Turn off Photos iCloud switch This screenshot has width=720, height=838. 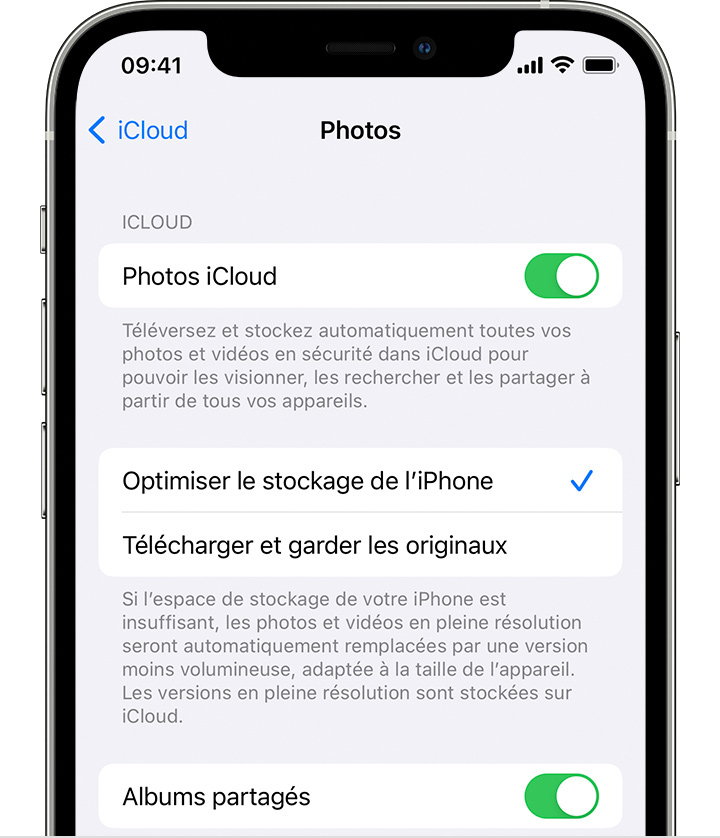(x=561, y=276)
